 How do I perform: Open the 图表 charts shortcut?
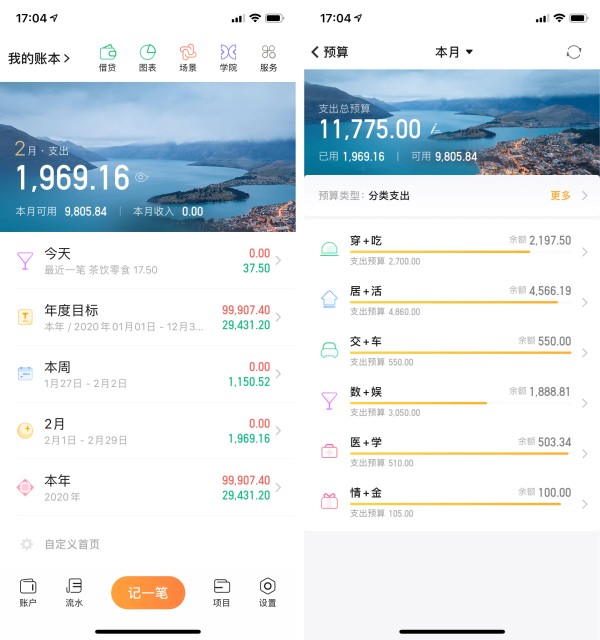click(x=147, y=58)
